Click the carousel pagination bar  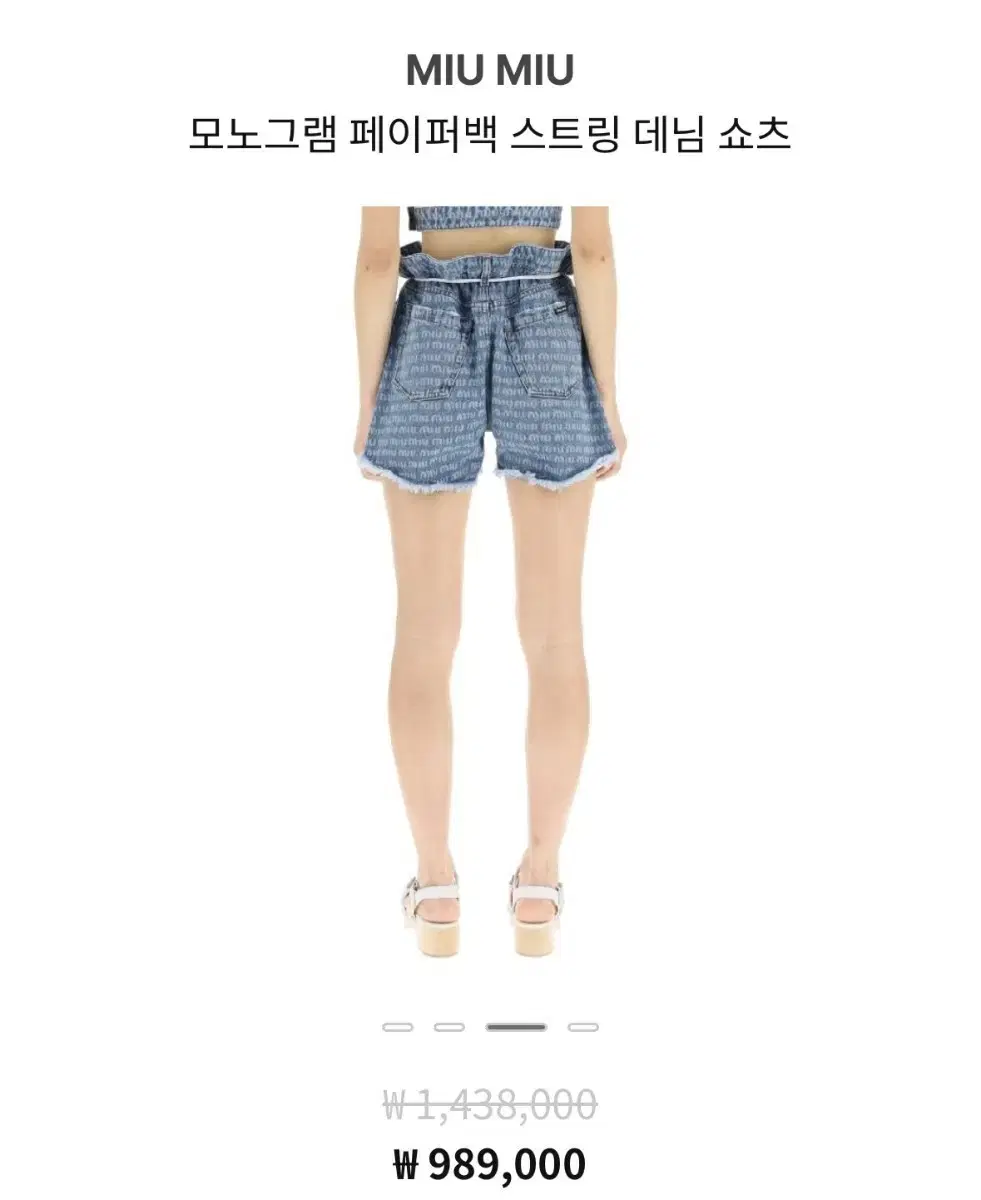click(490, 1028)
